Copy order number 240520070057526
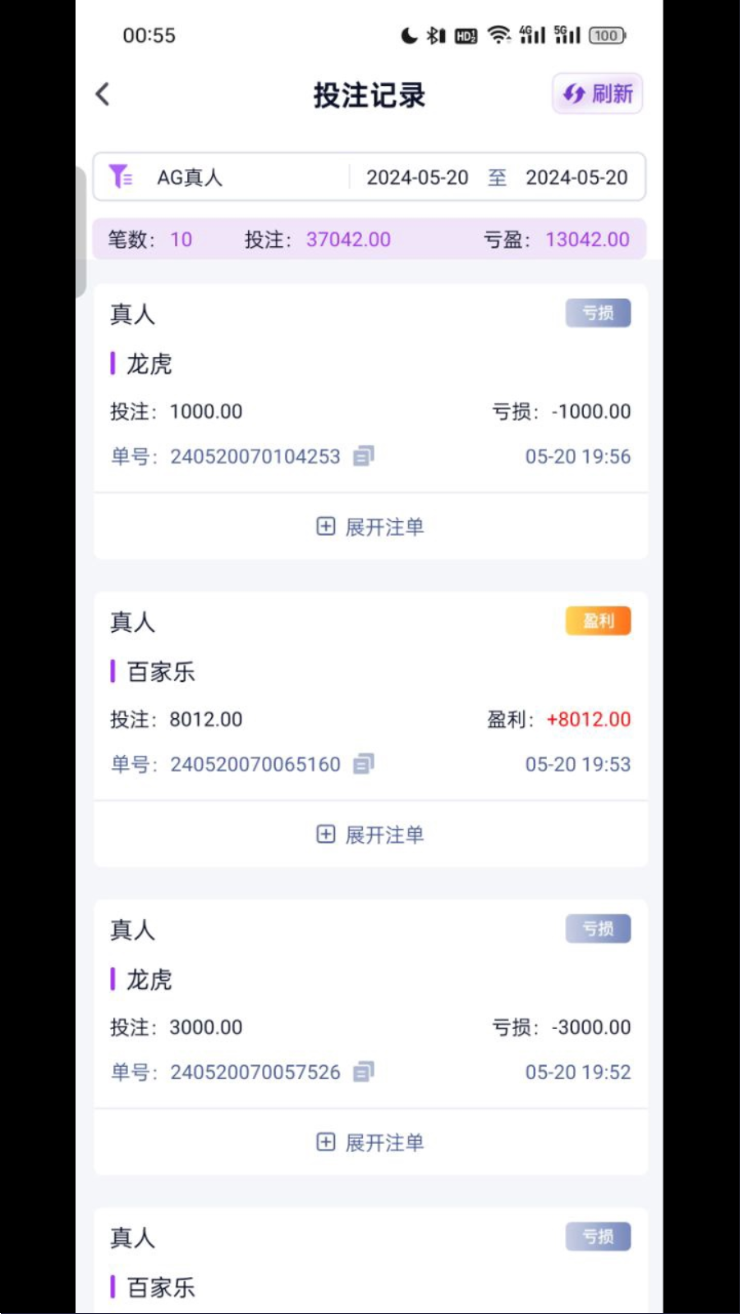Viewport: 740px width, 1314px height. click(x=364, y=1073)
